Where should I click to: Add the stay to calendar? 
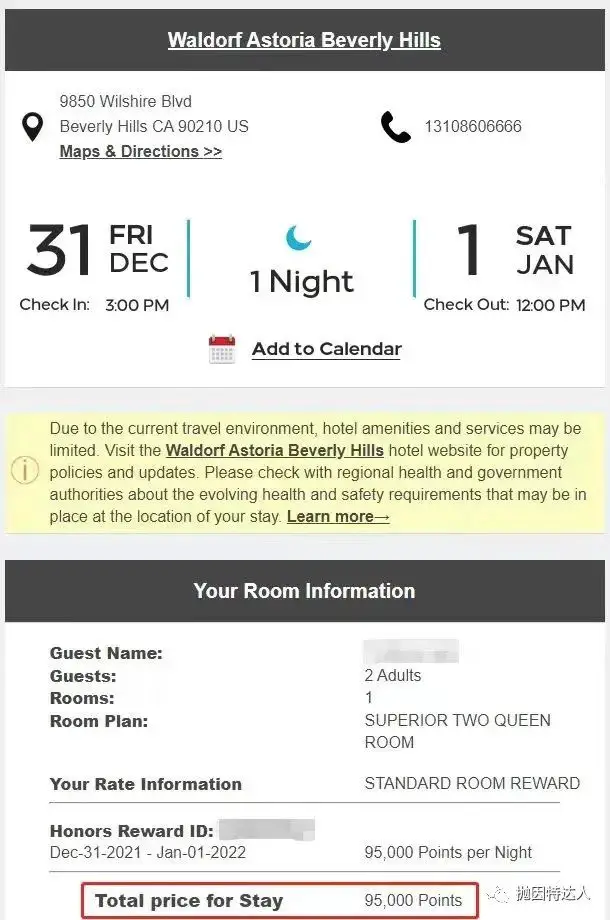[326, 349]
